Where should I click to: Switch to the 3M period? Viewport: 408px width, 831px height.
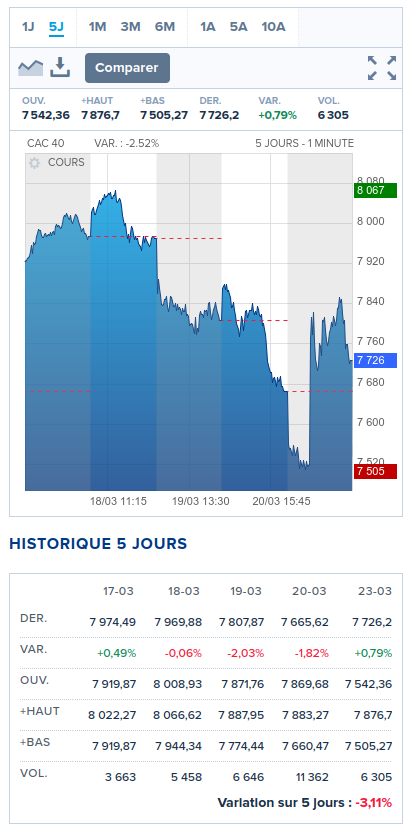click(x=130, y=26)
